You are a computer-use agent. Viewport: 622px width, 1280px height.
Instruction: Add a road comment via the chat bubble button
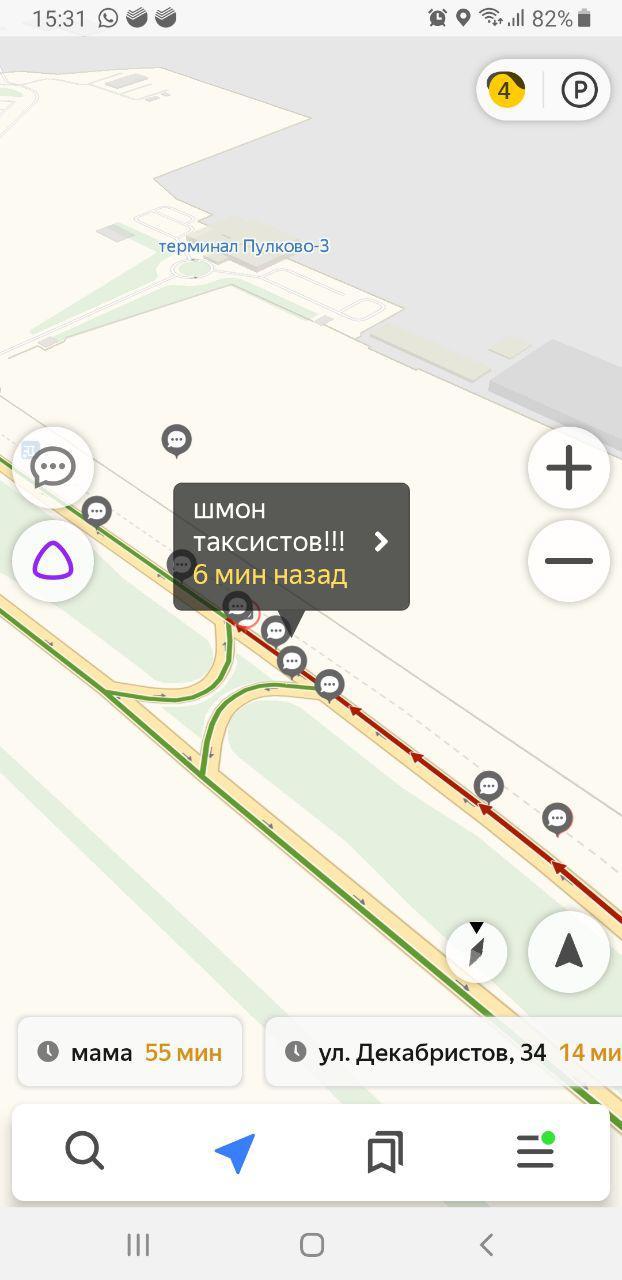coord(53,468)
